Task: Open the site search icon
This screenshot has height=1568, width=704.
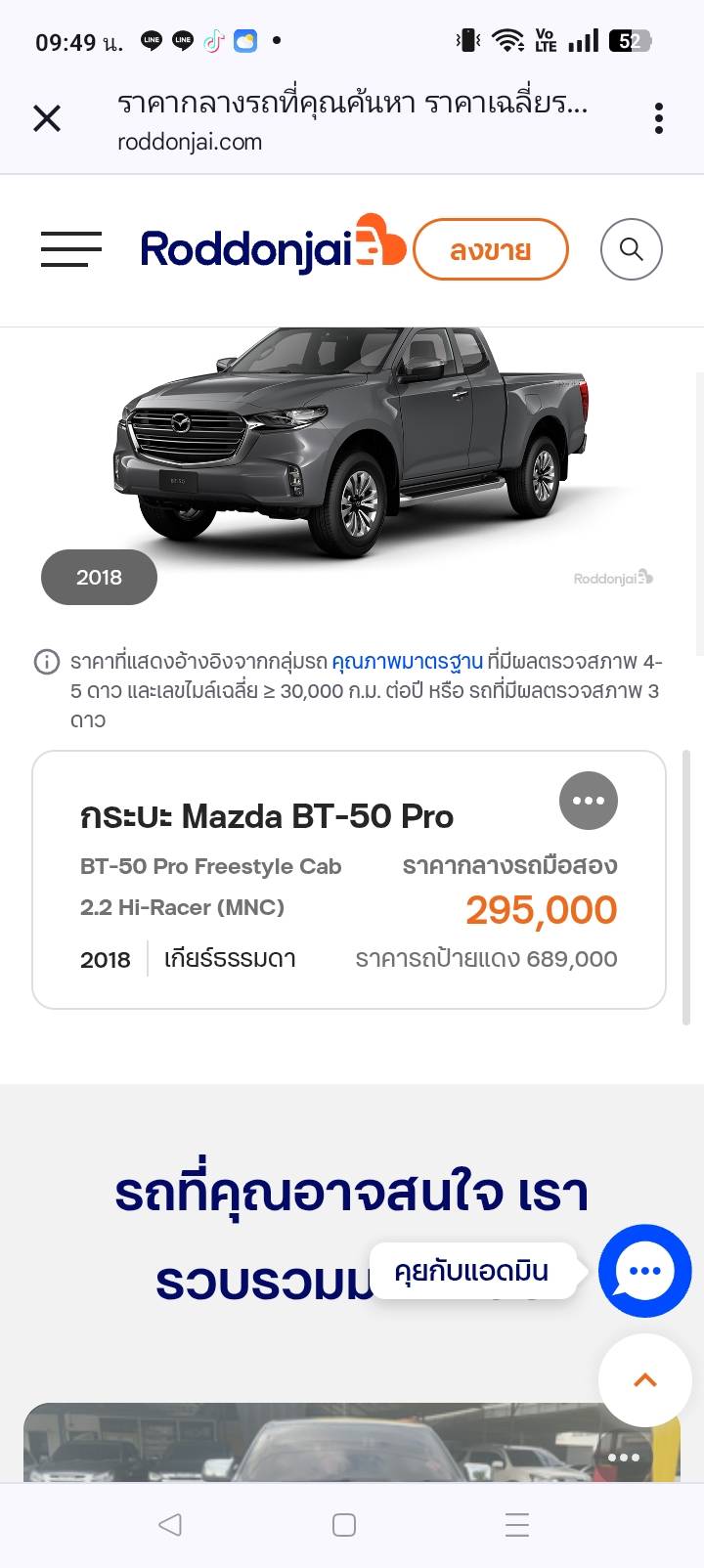Action: 631,249
